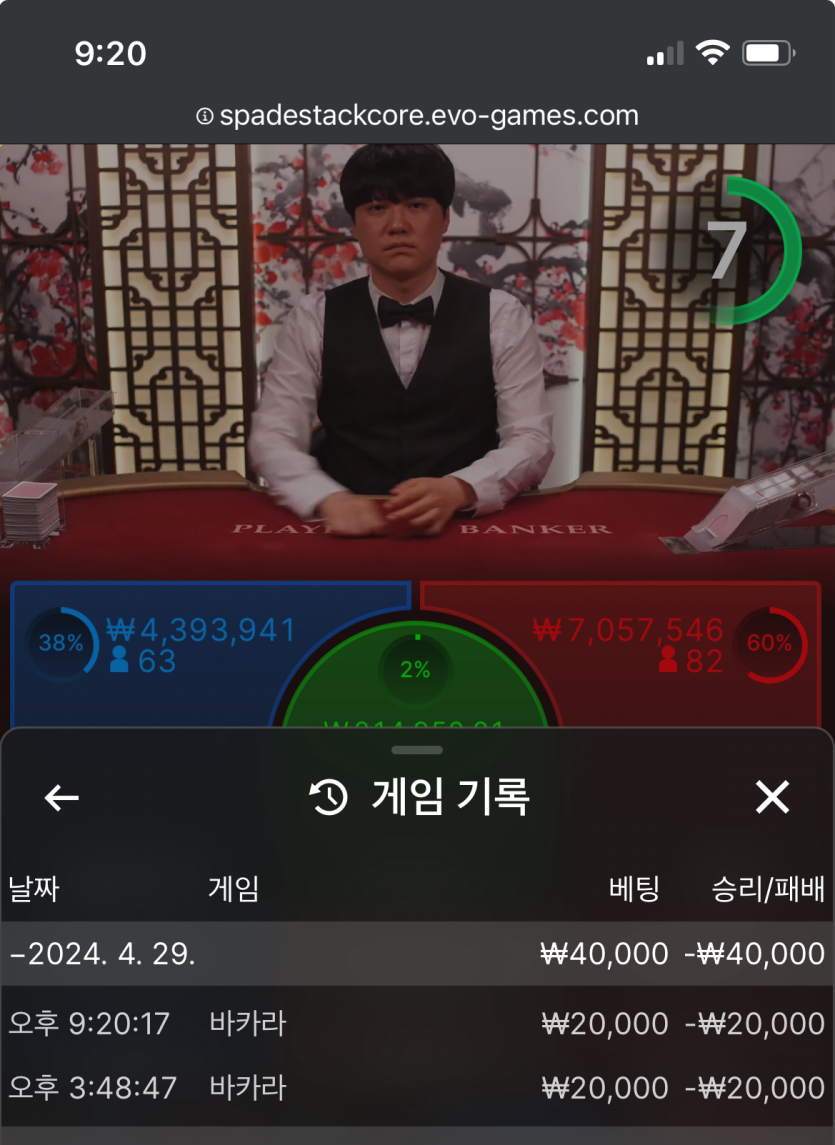Tap the browser address bar URL

click(x=417, y=116)
